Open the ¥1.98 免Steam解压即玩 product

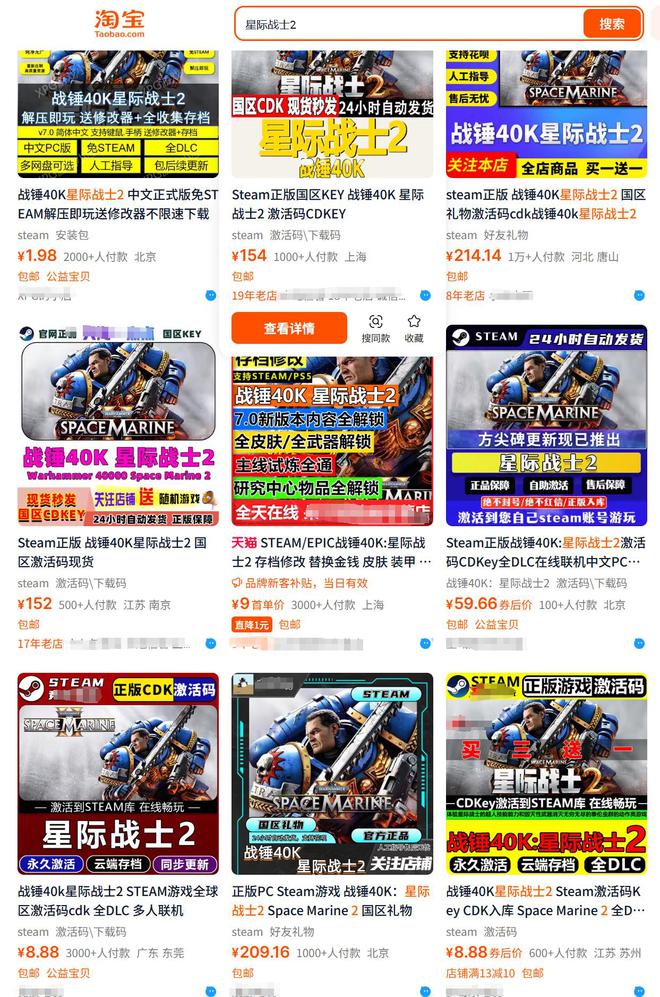[x=117, y=203]
